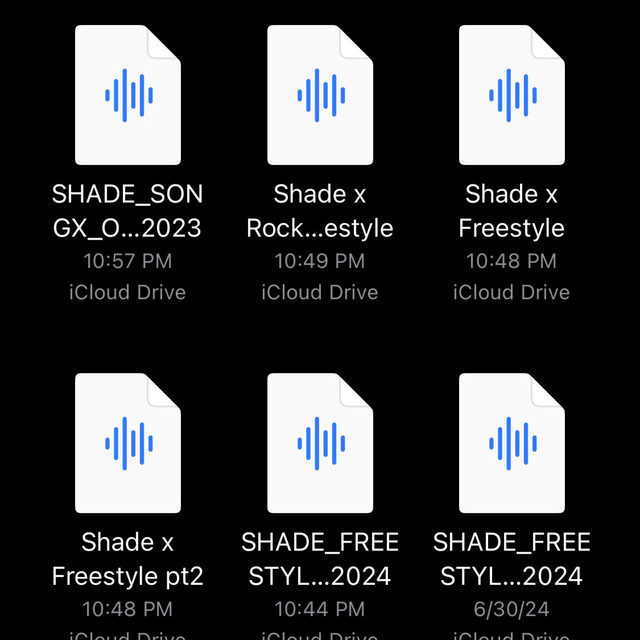Select the Shade x Freestyle file without pt2
The image size is (640, 640).
click(511, 96)
